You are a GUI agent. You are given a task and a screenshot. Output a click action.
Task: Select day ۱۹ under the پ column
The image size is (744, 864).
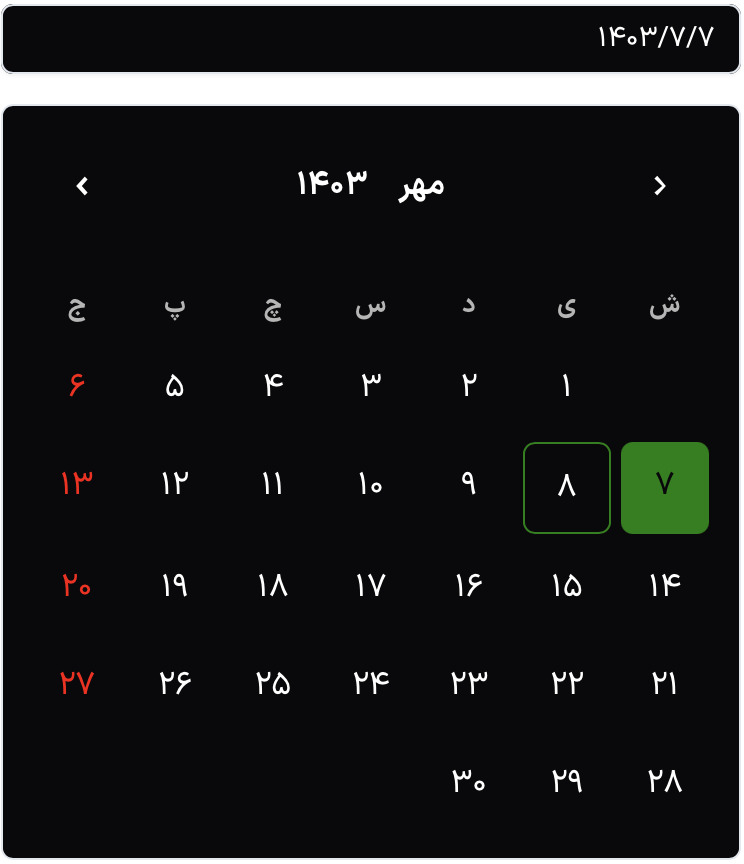(173, 586)
